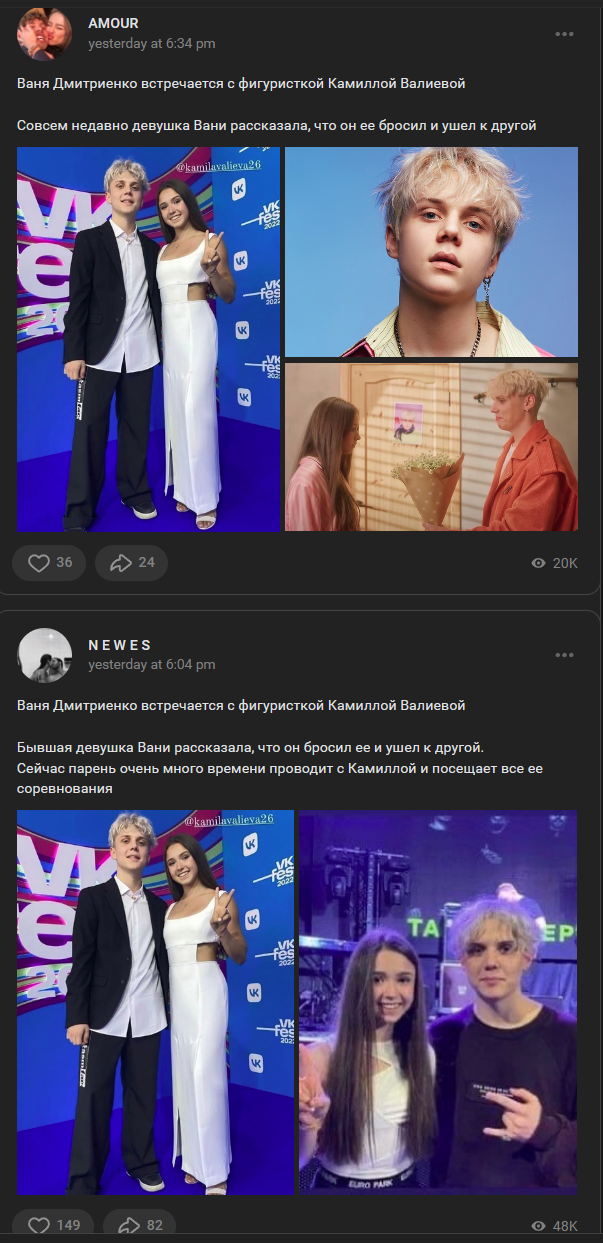The image size is (603, 1243).
Task: Open overflow menu on the AMOUR post
Action: [x=564, y=34]
